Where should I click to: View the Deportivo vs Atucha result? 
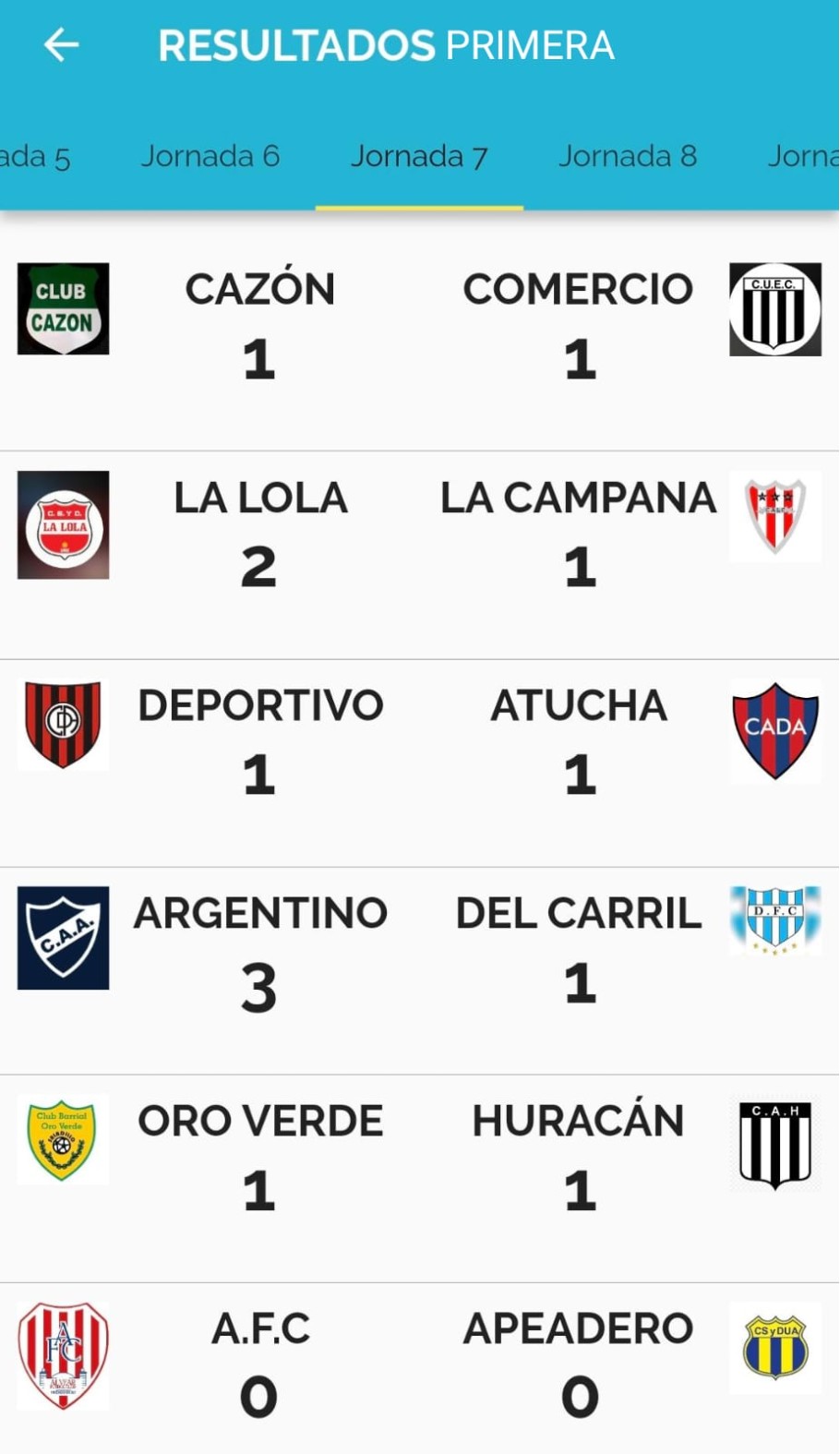[x=419, y=741]
